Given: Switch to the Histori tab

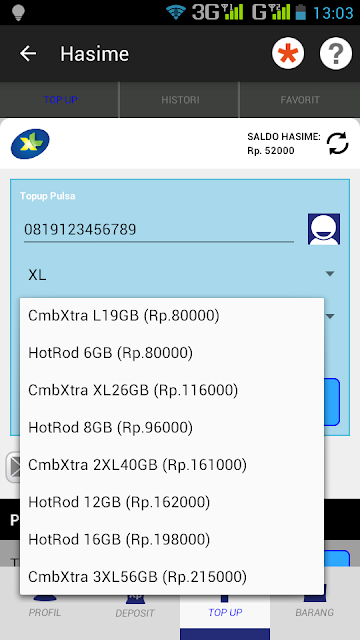Looking at the screenshot, I should tap(180, 100).
